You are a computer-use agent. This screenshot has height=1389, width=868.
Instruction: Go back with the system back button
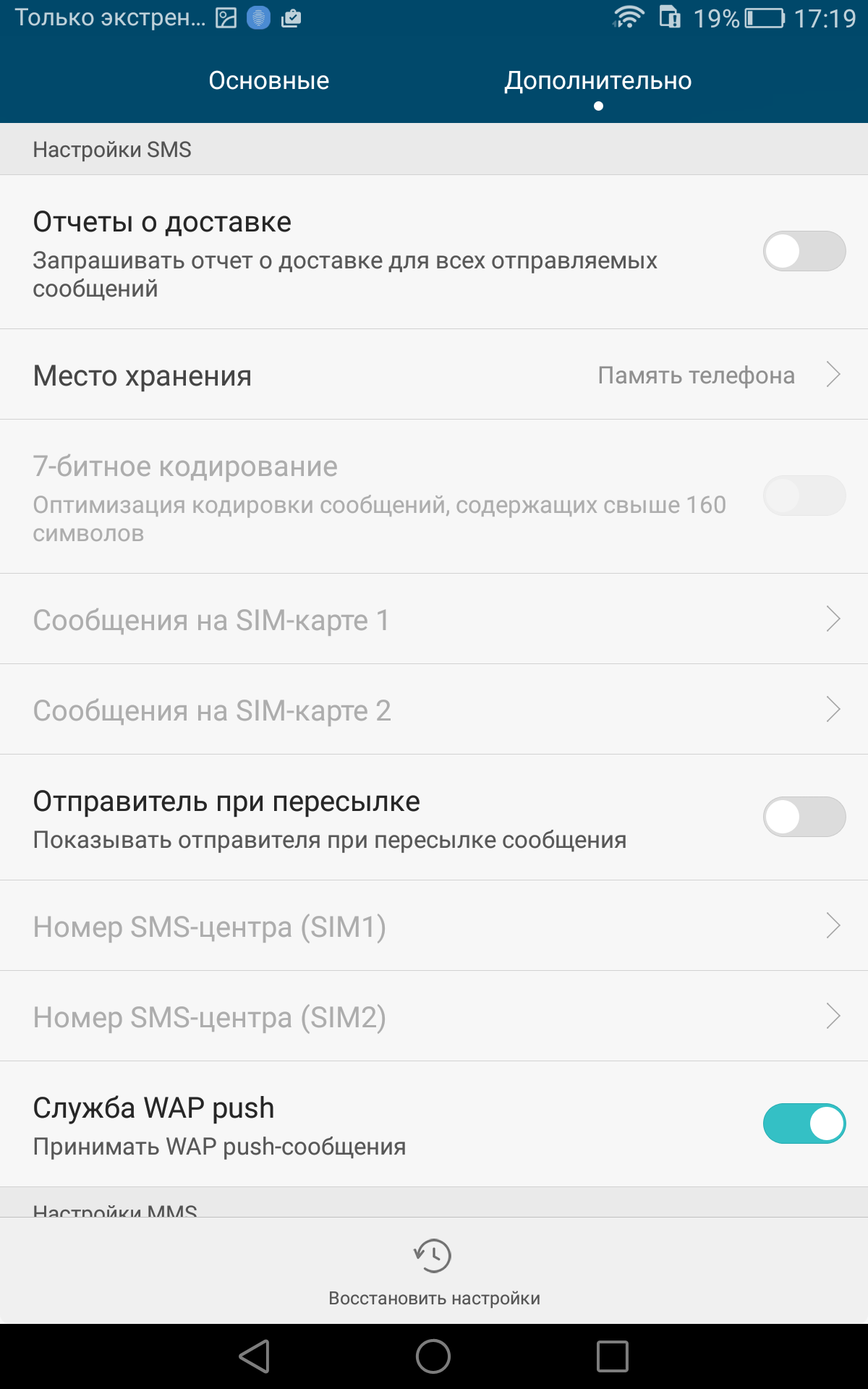pos(255,1356)
